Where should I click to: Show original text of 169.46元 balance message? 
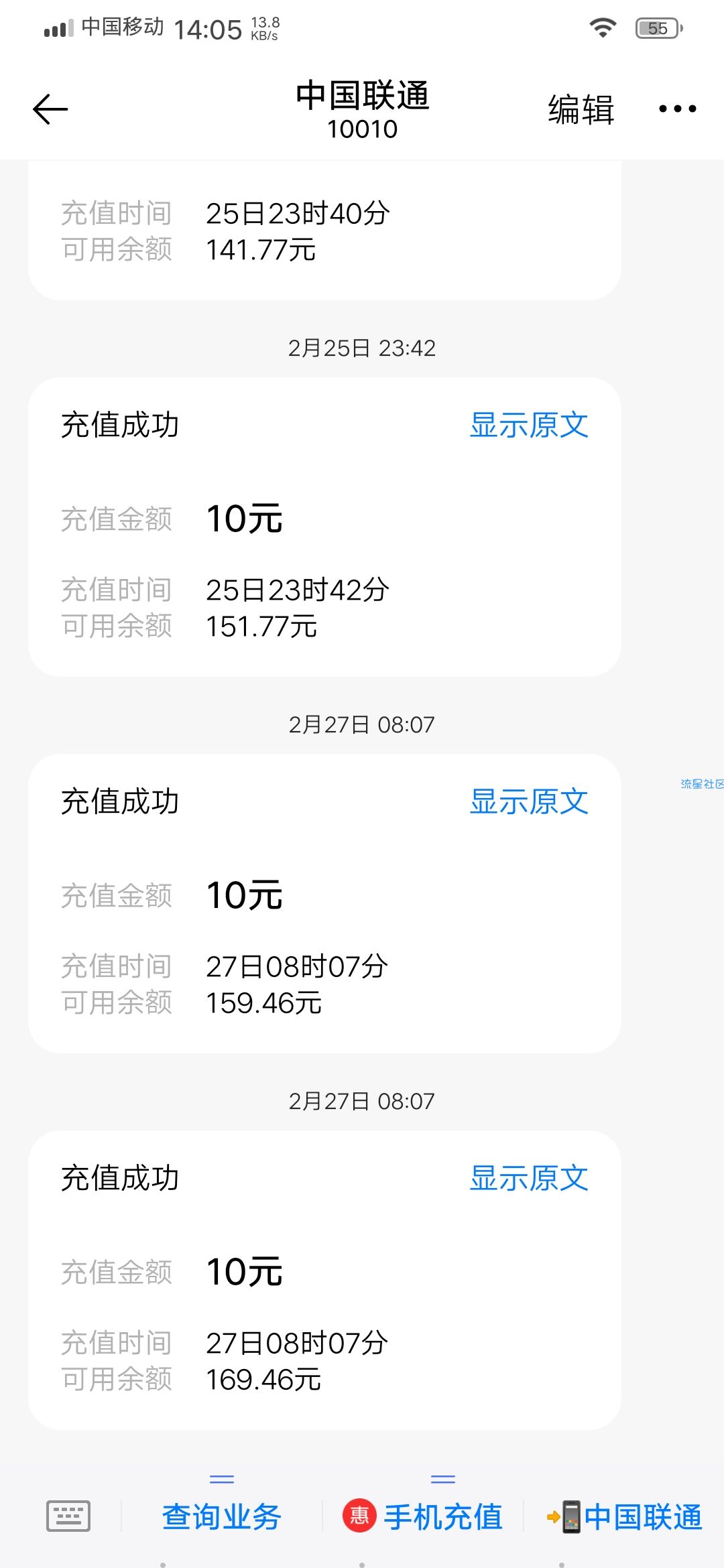[x=529, y=1178]
